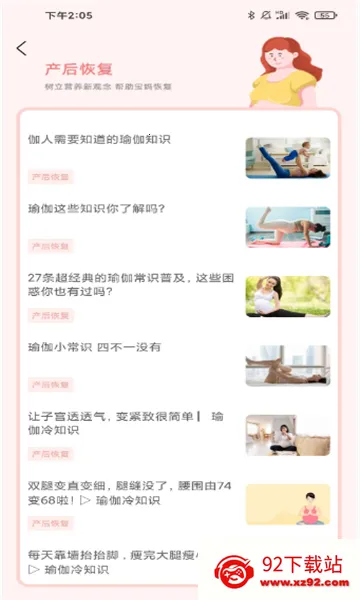Viewport: 360px width, 600px height.
Task: Go back using the top-left arrow
Action: [x=22, y=49]
